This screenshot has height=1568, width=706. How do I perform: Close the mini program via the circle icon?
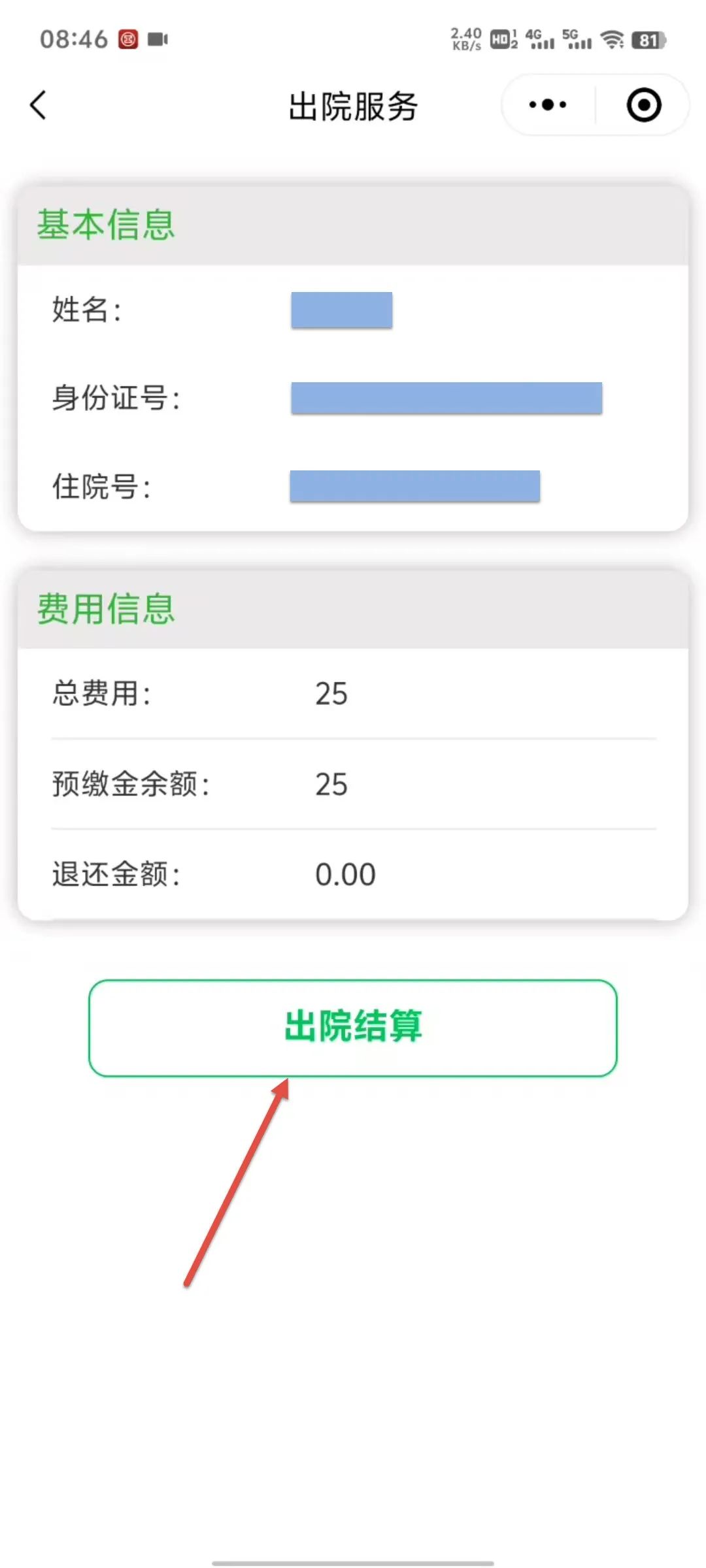tap(644, 105)
